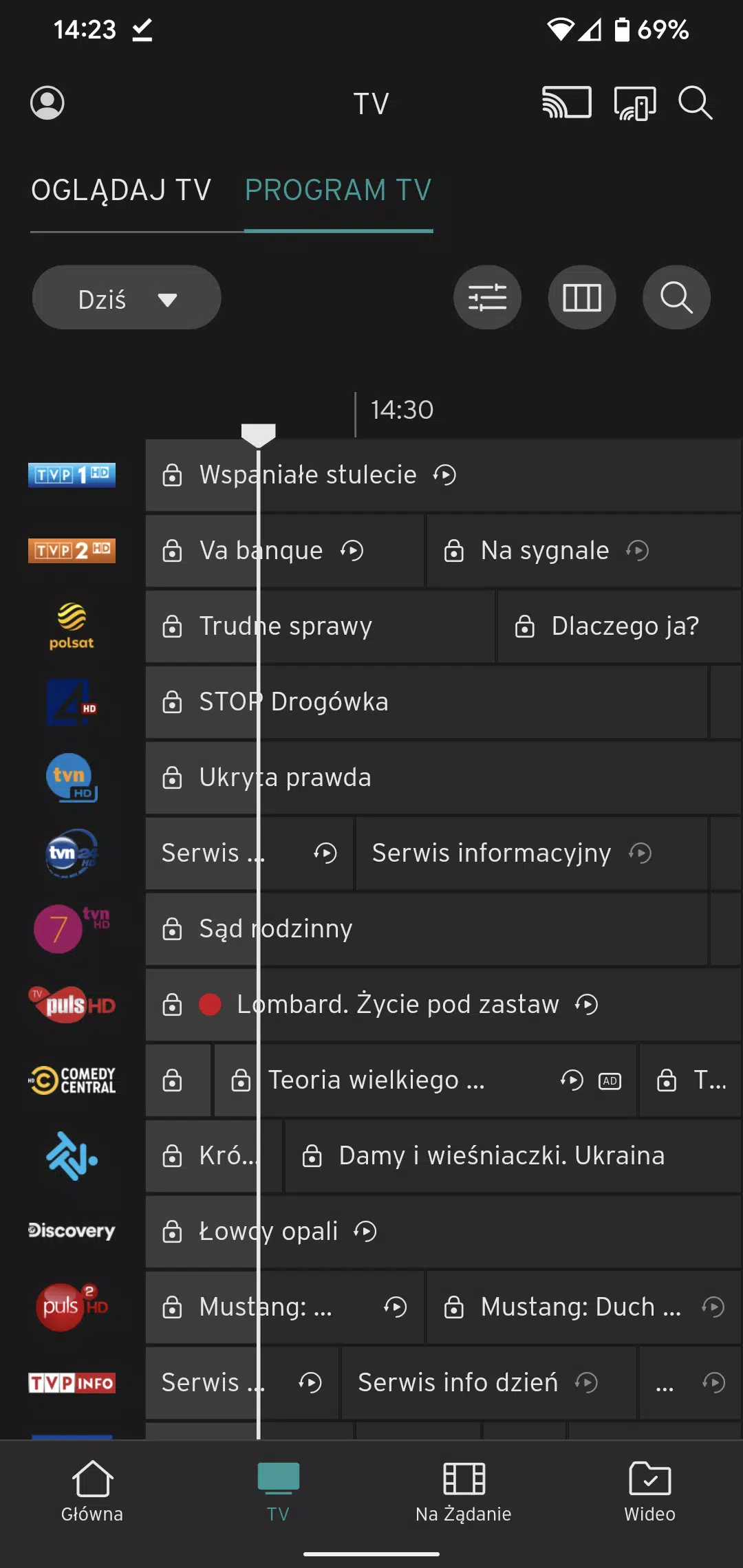Go to the Główna home tab

[92, 1491]
